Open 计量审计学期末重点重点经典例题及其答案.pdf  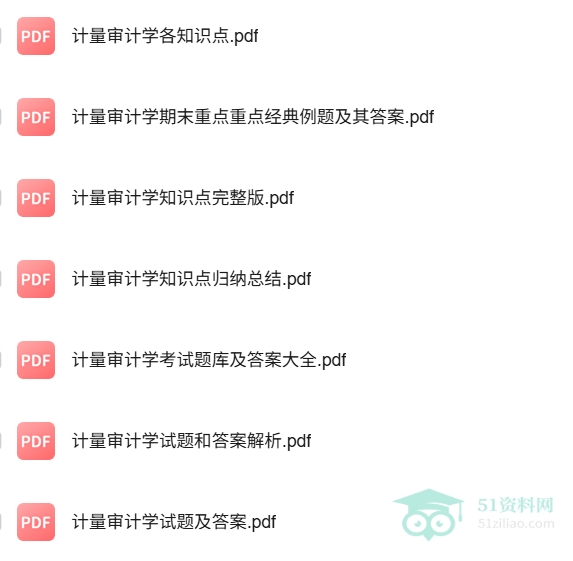point(253,117)
